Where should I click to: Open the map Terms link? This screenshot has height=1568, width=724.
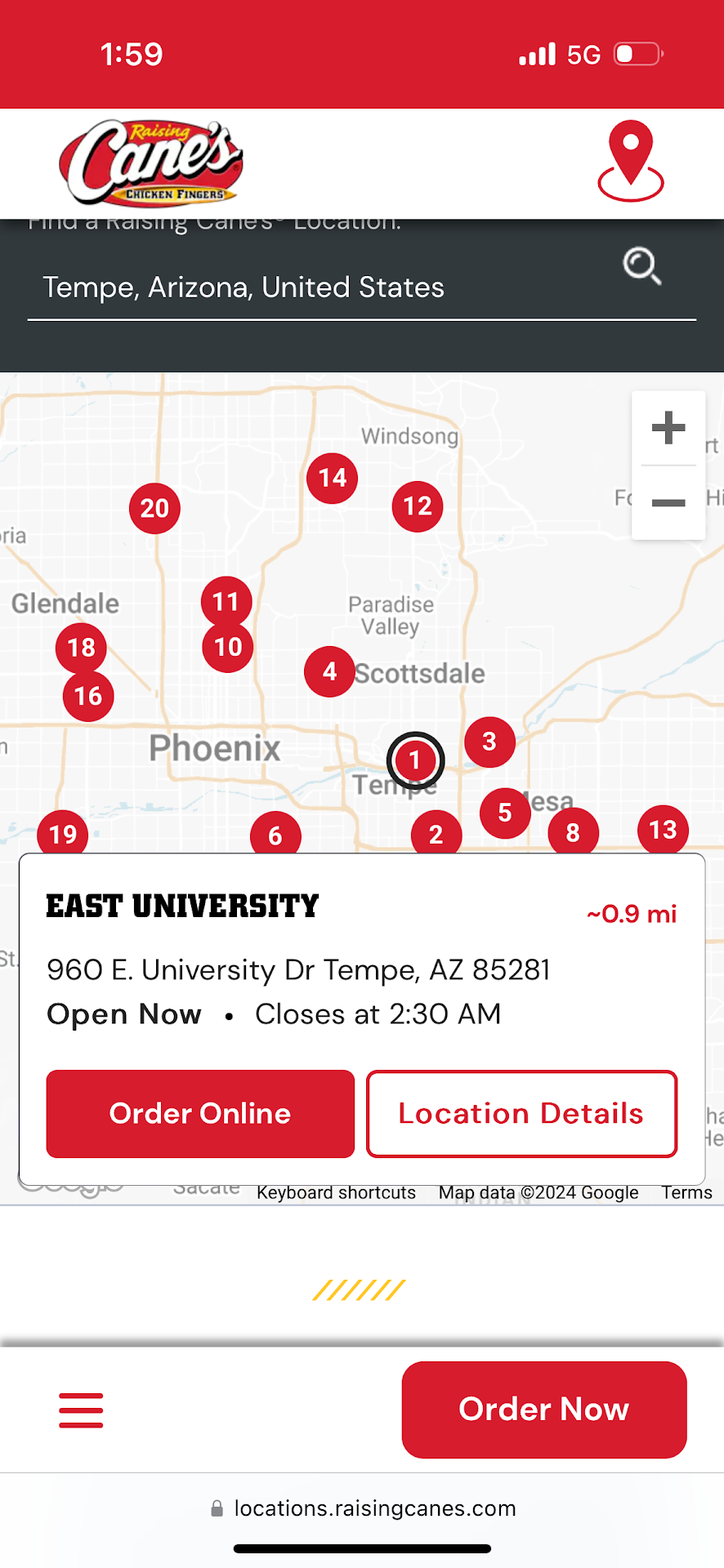pyautogui.click(x=686, y=1192)
